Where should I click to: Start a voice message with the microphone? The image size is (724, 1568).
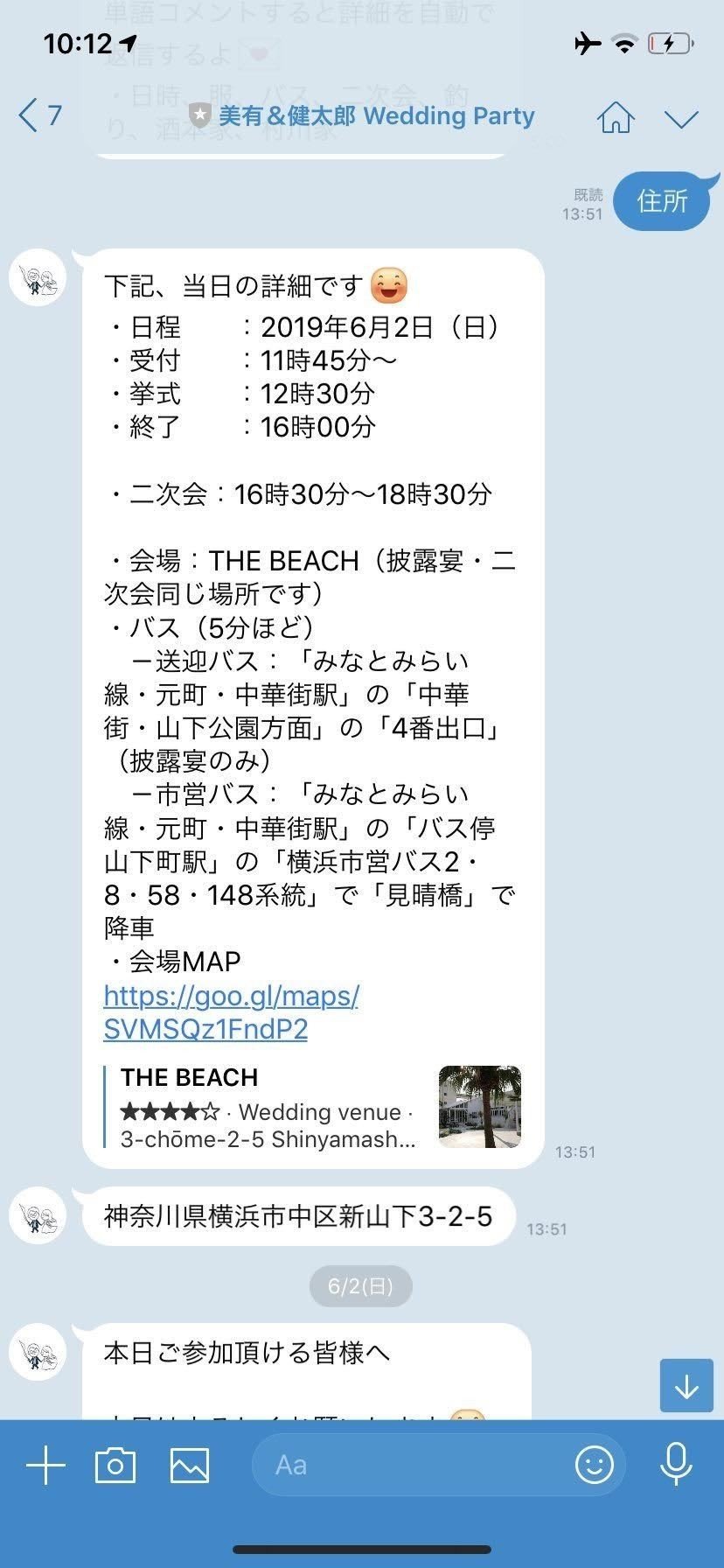(673, 1465)
